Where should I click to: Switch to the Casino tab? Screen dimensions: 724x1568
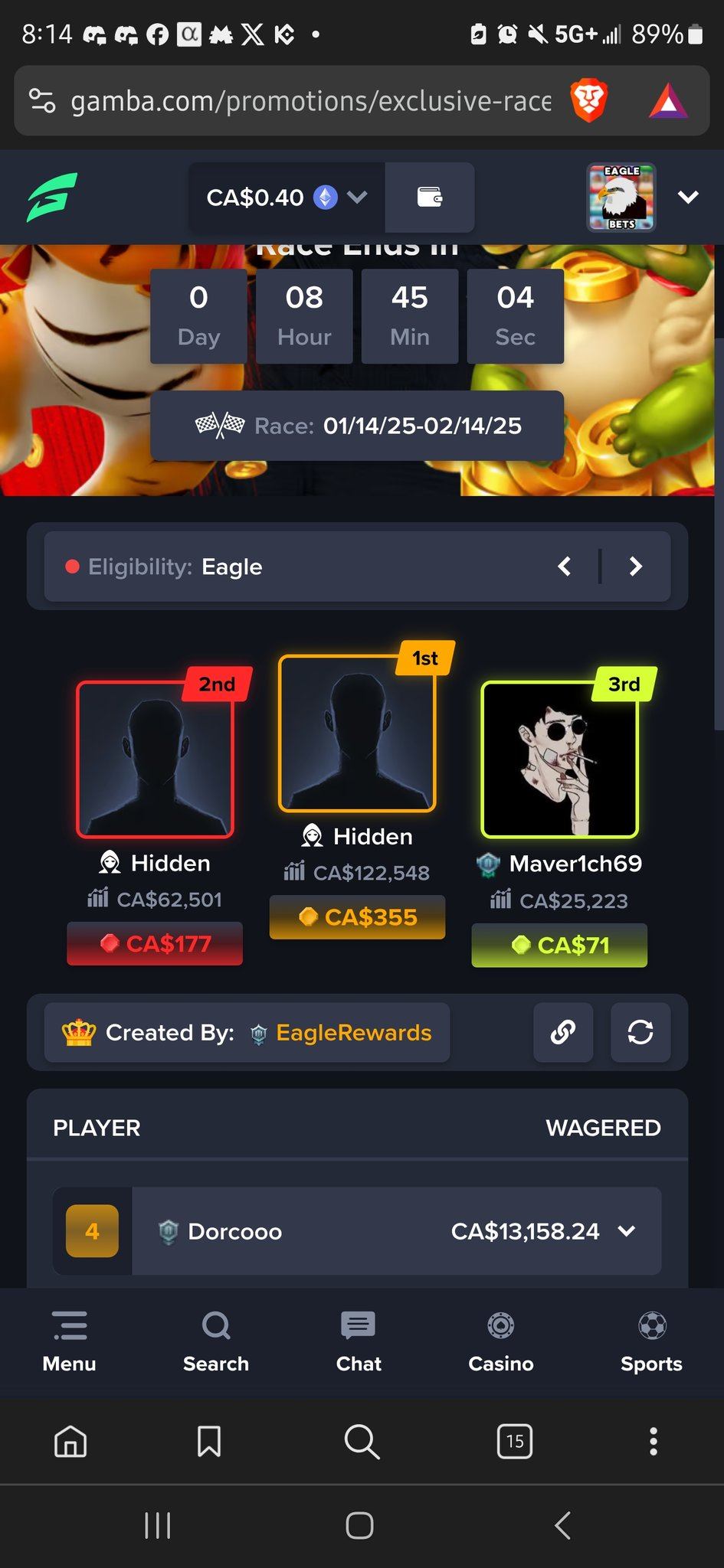(500, 1341)
